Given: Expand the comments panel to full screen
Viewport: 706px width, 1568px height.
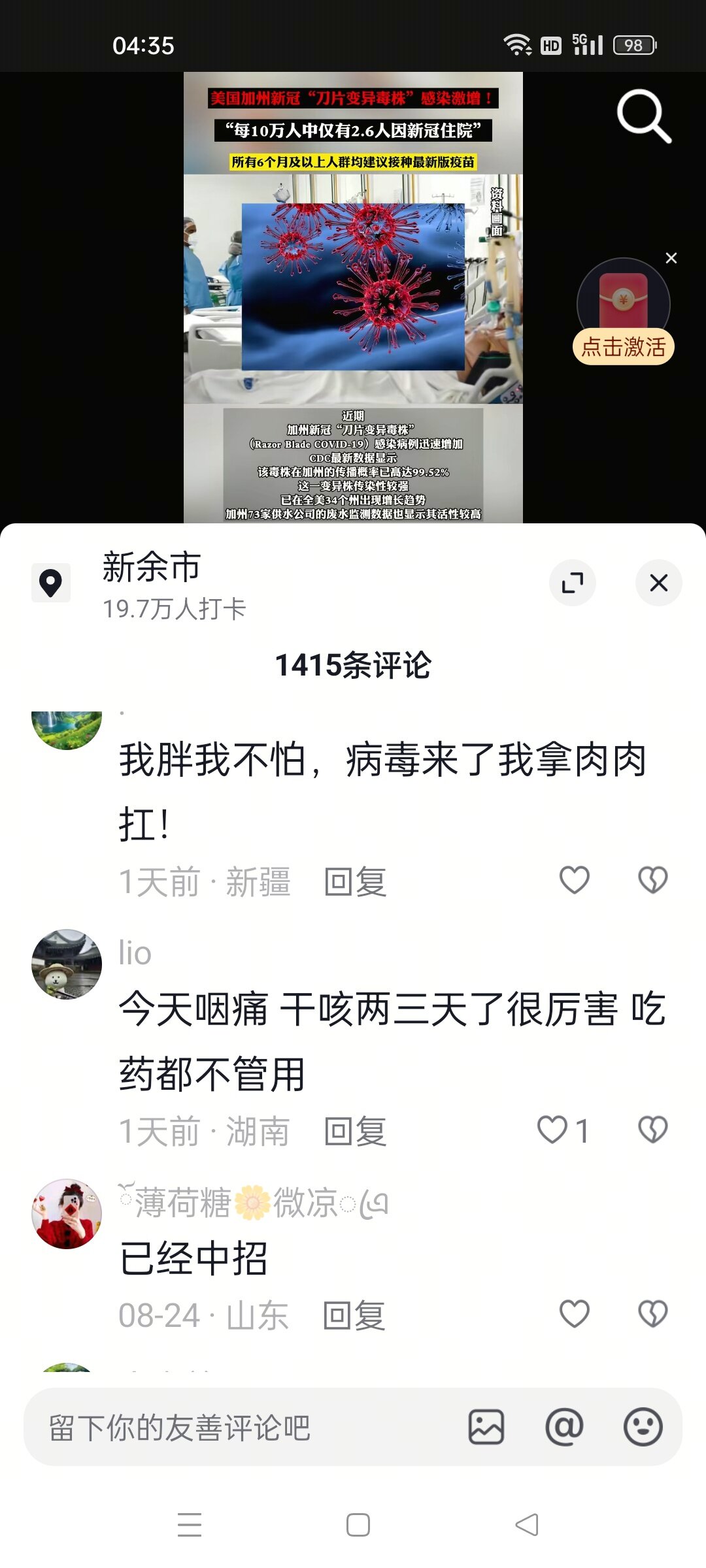Looking at the screenshot, I should pyautogui.click(x=572, y=583).
